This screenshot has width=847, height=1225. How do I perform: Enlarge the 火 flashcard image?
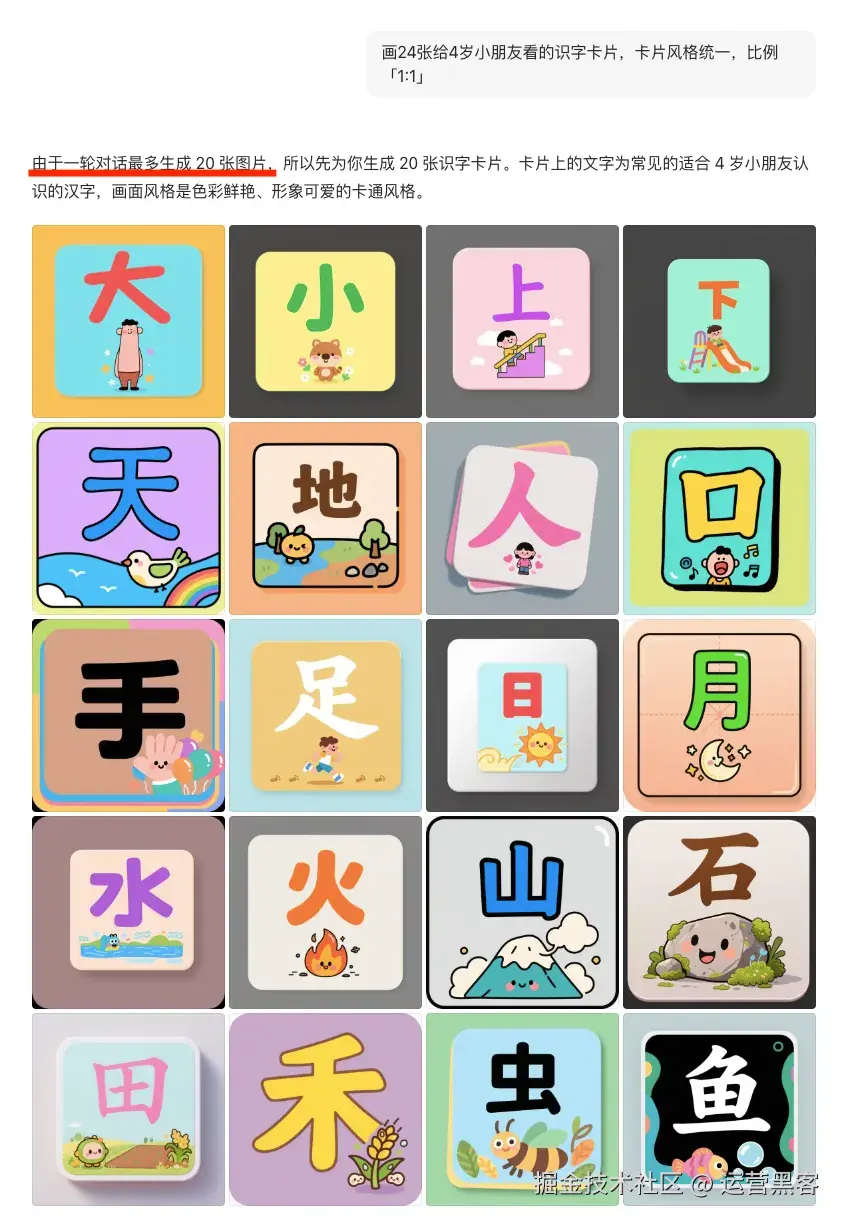tap(325, 911)
